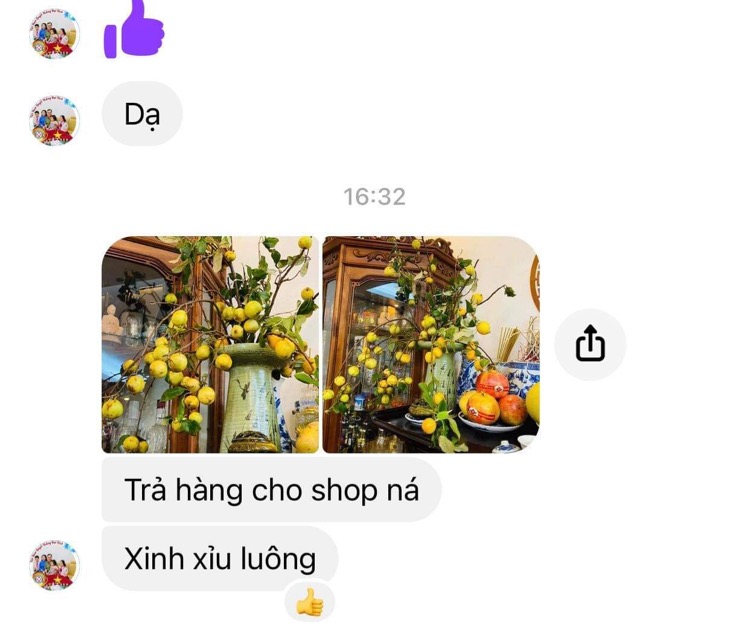
Task: Share the sent photos
Action: point(590,344)
